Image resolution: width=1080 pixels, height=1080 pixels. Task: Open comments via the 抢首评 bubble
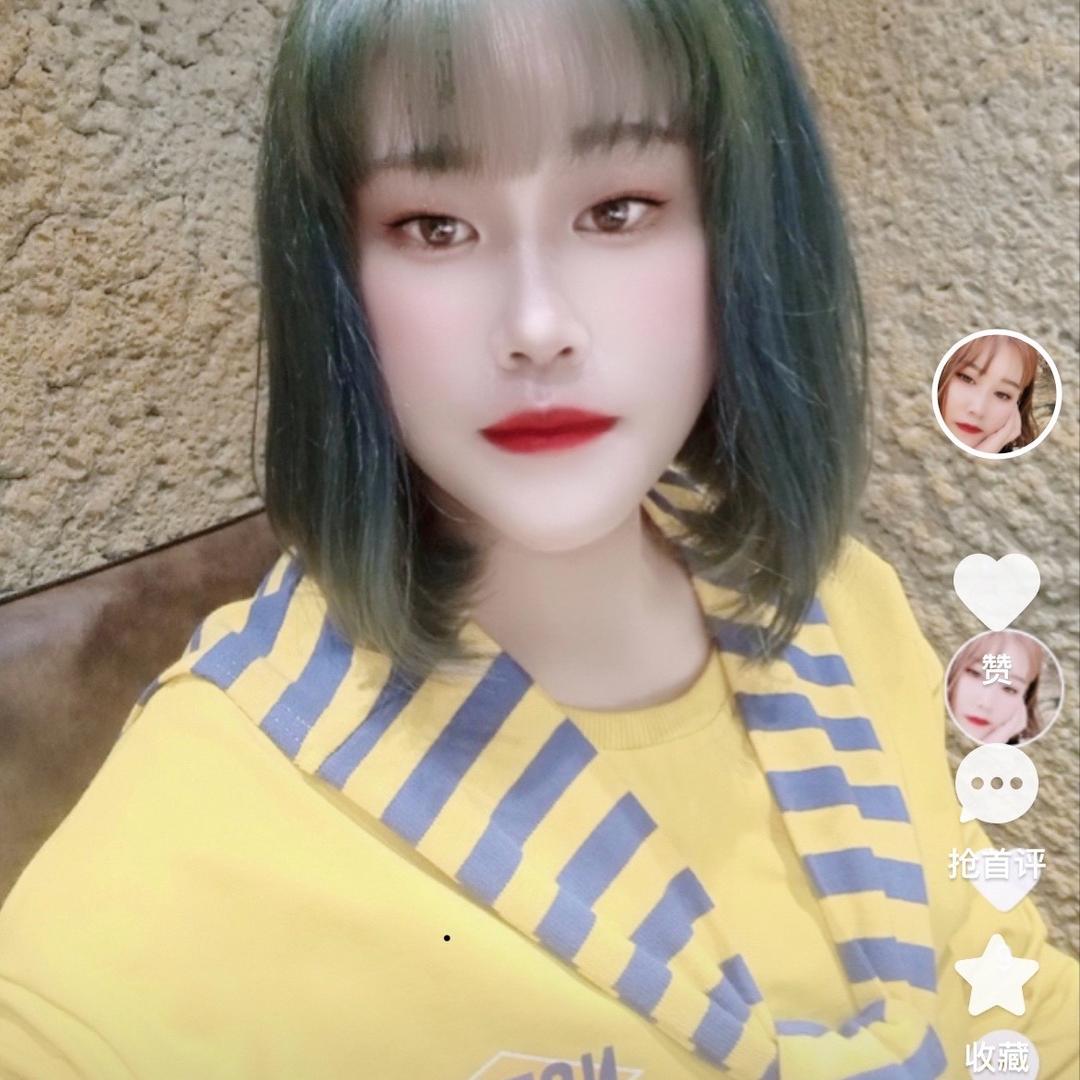[x=996, y=783]
